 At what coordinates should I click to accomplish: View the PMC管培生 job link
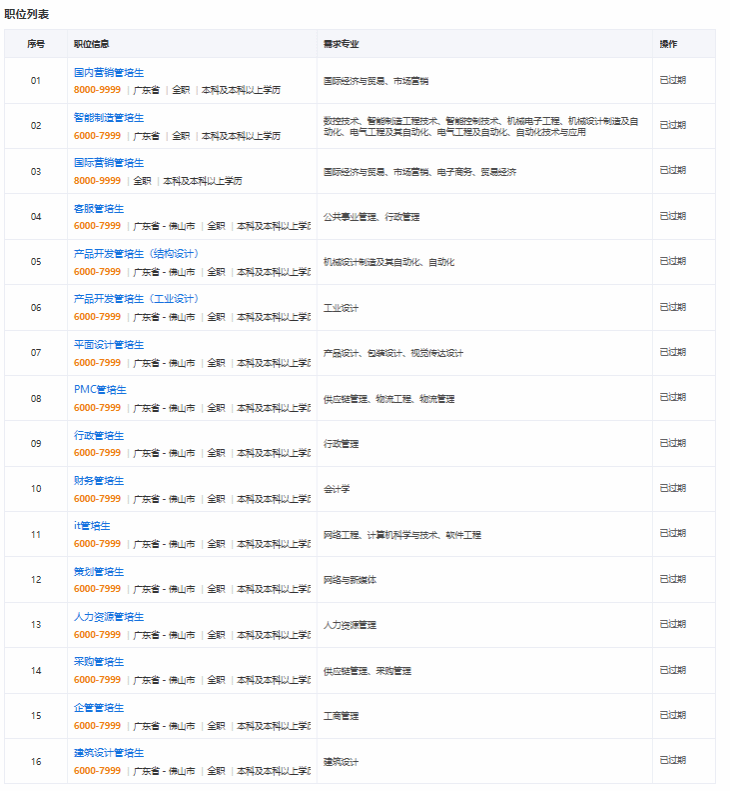click(100, 390)
